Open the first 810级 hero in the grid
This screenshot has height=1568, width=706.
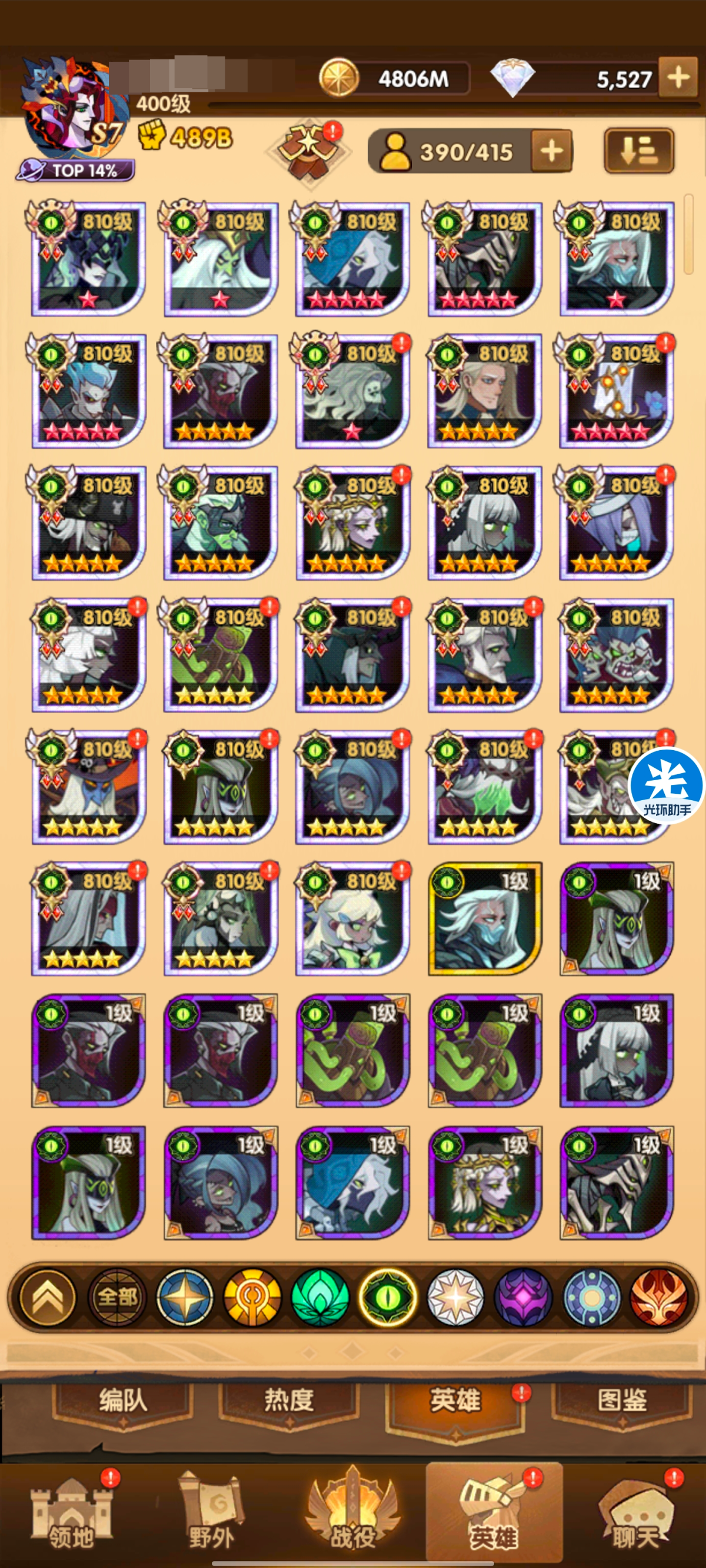tap(89, 259)
